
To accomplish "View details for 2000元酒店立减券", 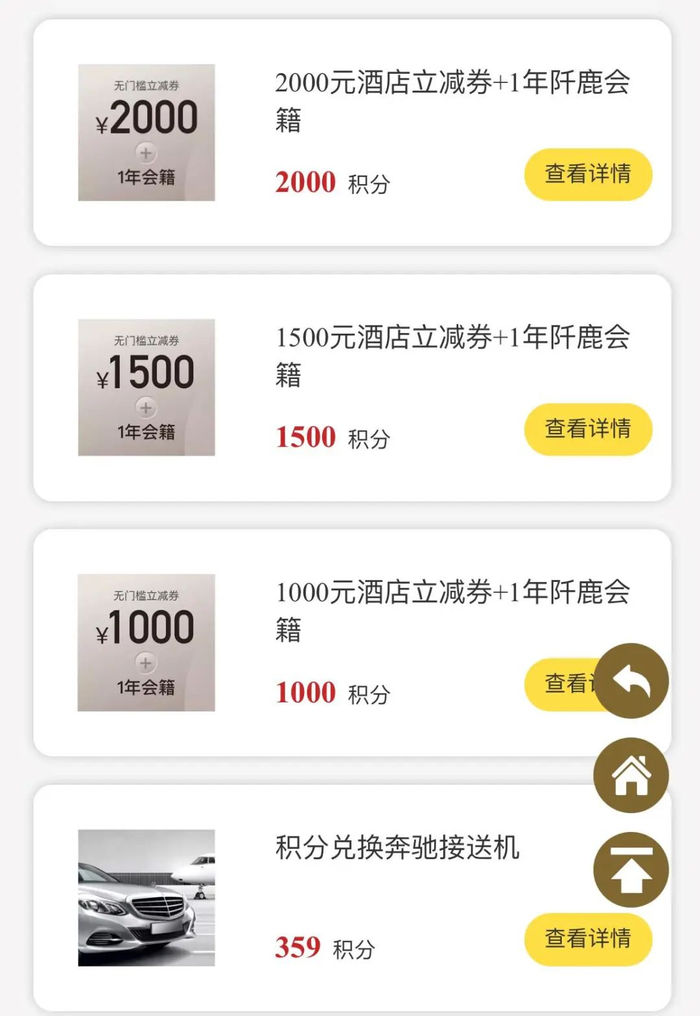I will [588, 174].
